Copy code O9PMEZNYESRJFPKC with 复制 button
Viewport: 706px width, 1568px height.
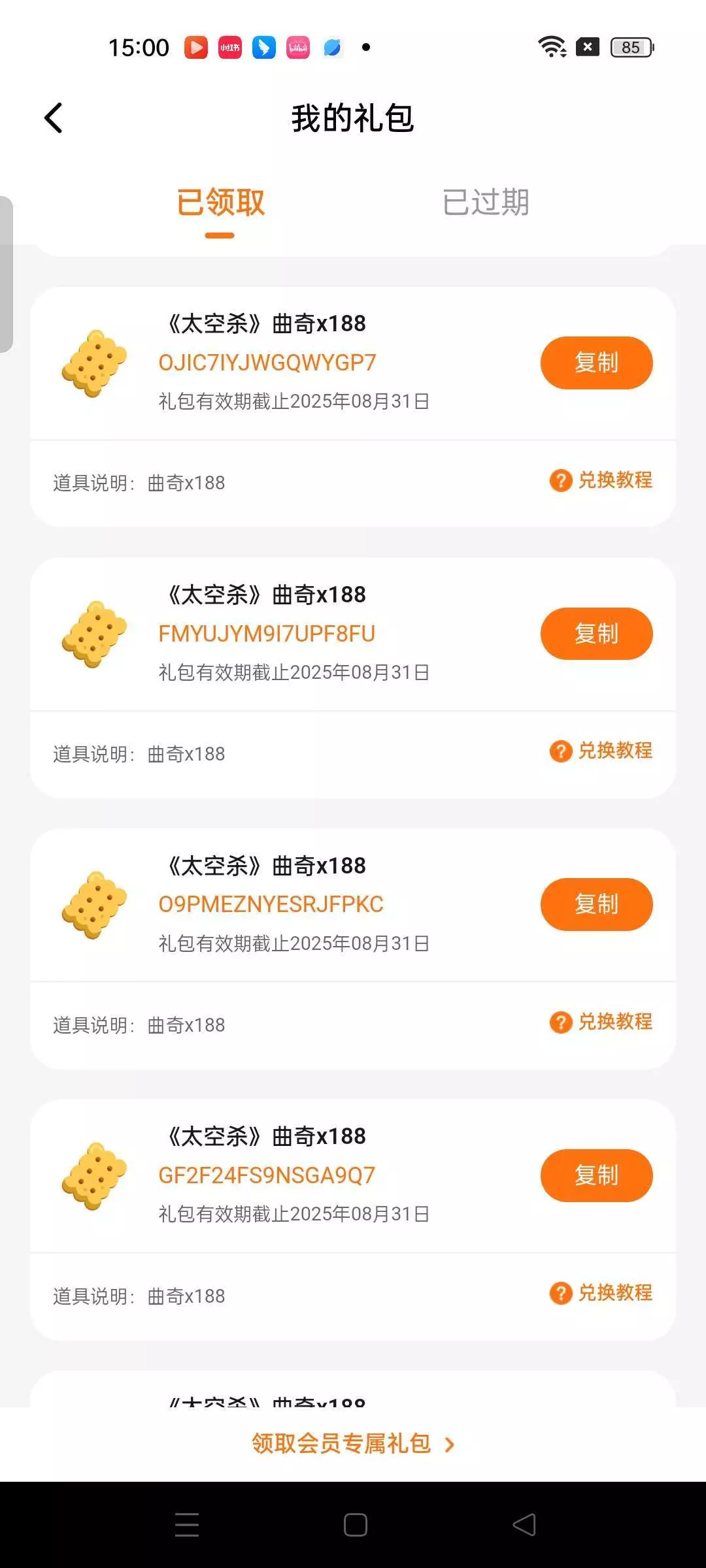[x=596, y=904]
